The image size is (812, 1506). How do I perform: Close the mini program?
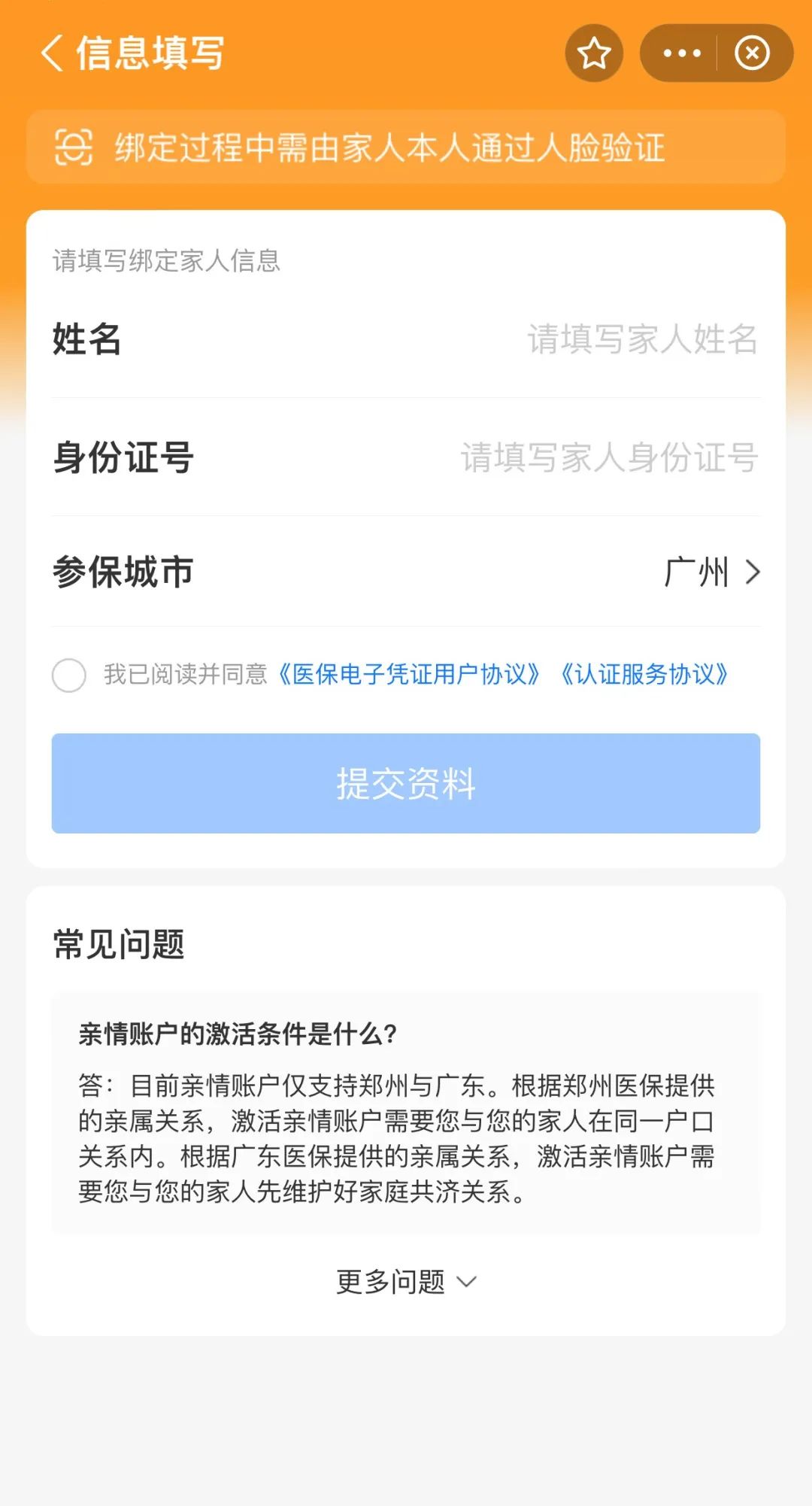[750, 53]
